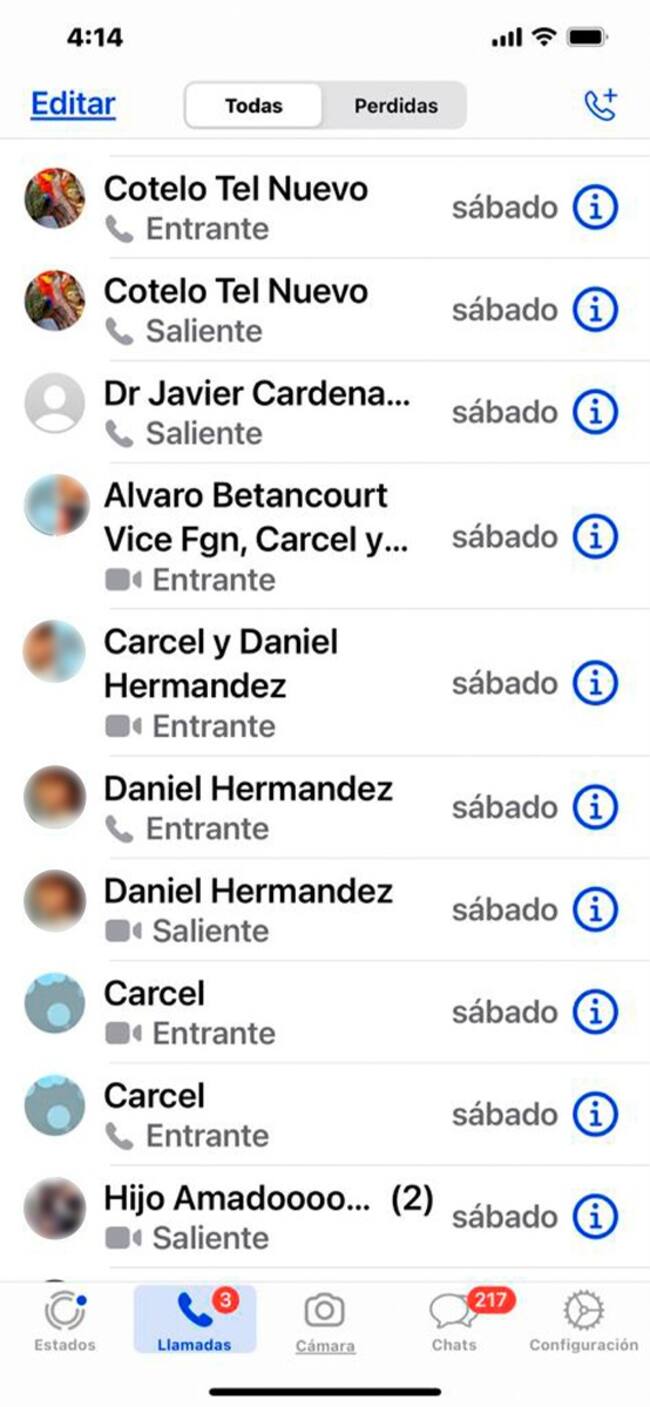Switch to the Perdidas segment
The width and height of the screenshot is (650, 1407).
tap(394, 105)
